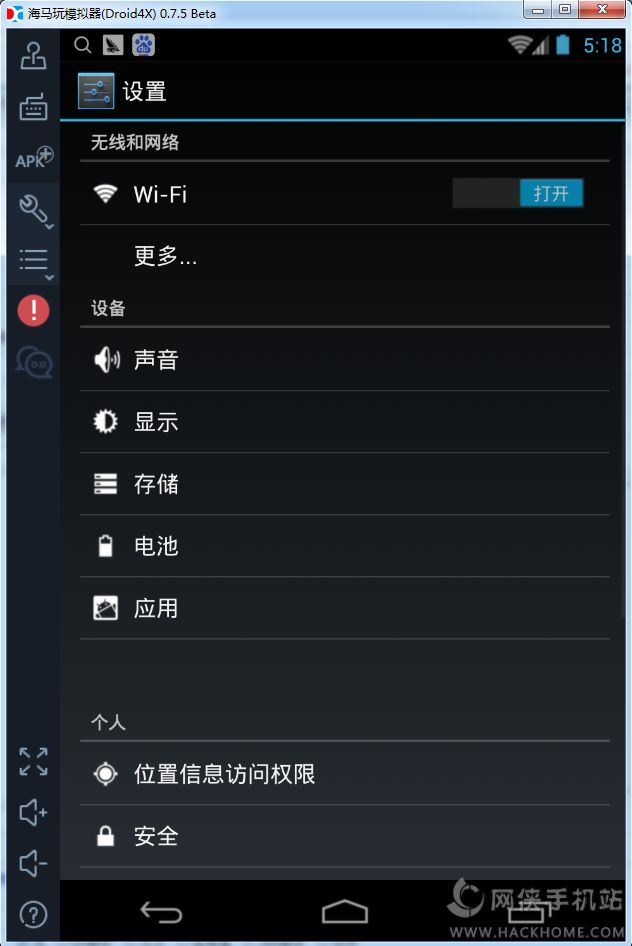Click the red alert icon in sidebar
The width and height of the screenshot is (632, 946).
point(33,310)
